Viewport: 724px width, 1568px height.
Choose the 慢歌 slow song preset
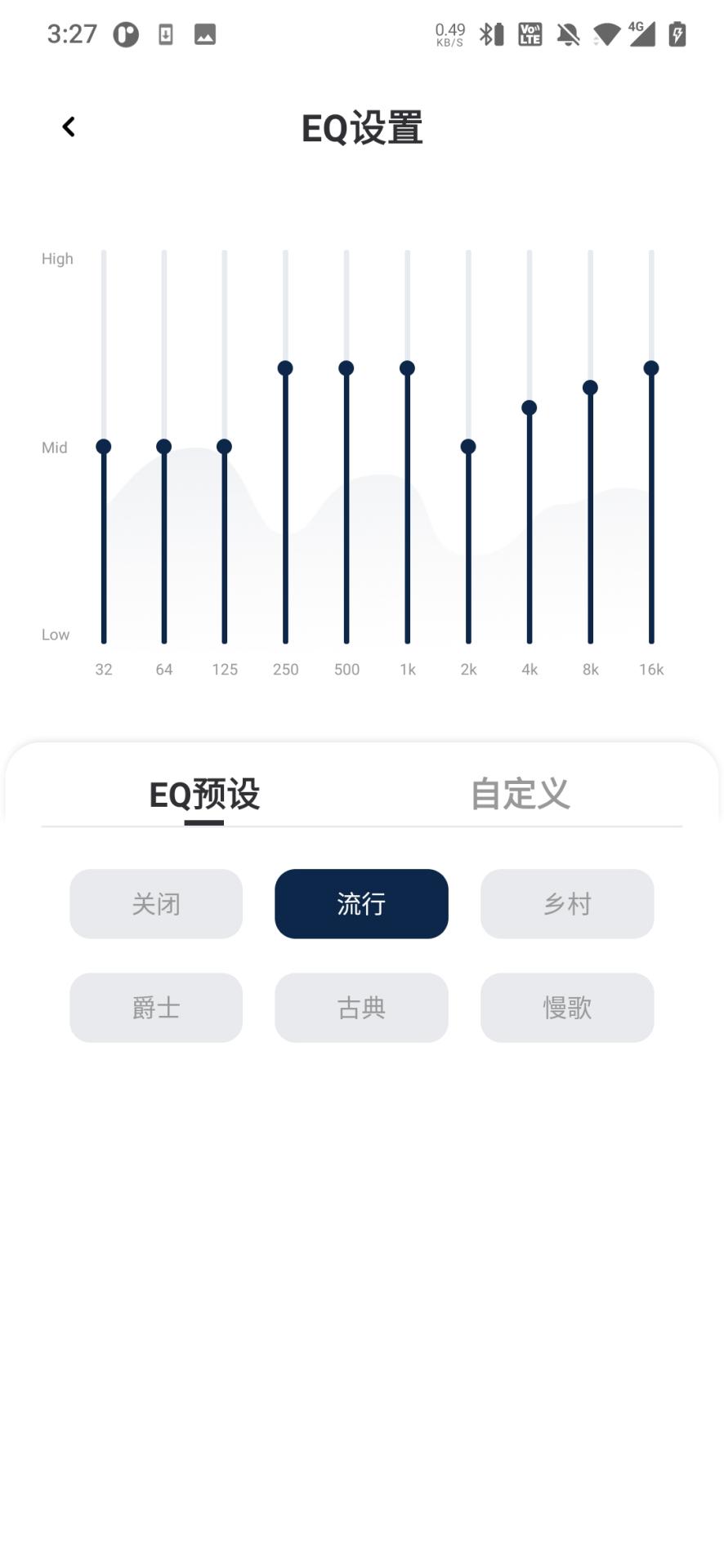[x=567, y=1007]
